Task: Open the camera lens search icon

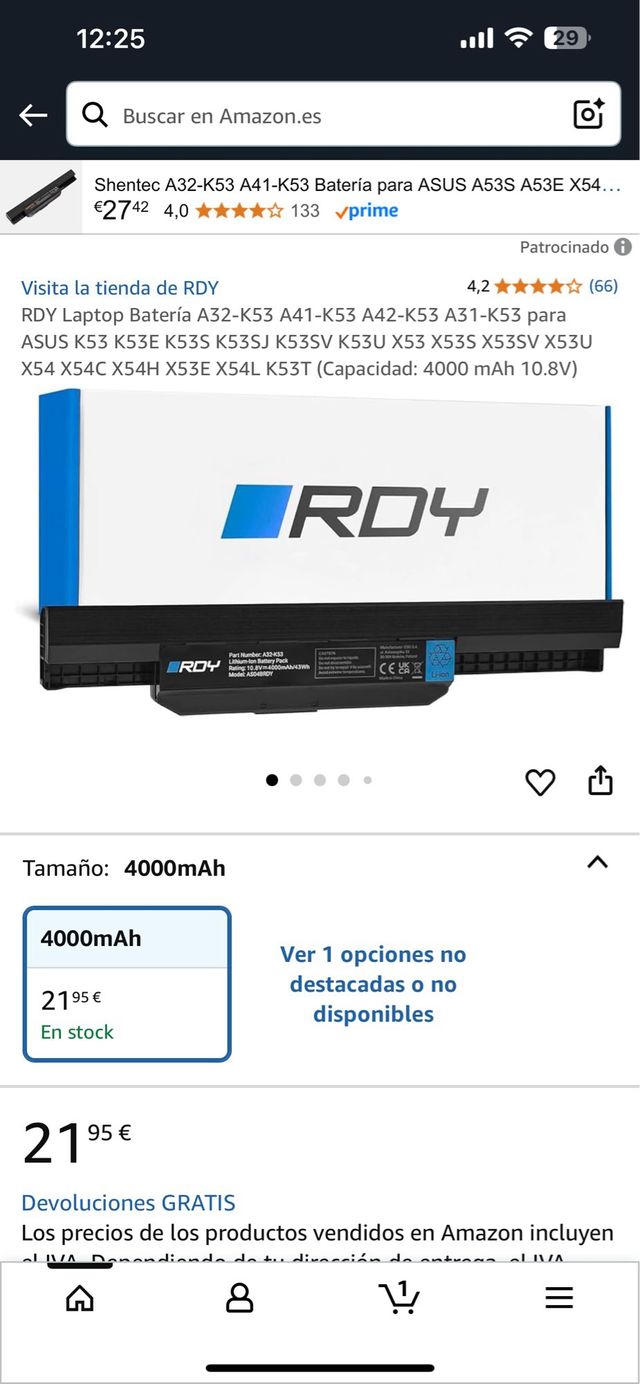Action: tap(589, 115)
